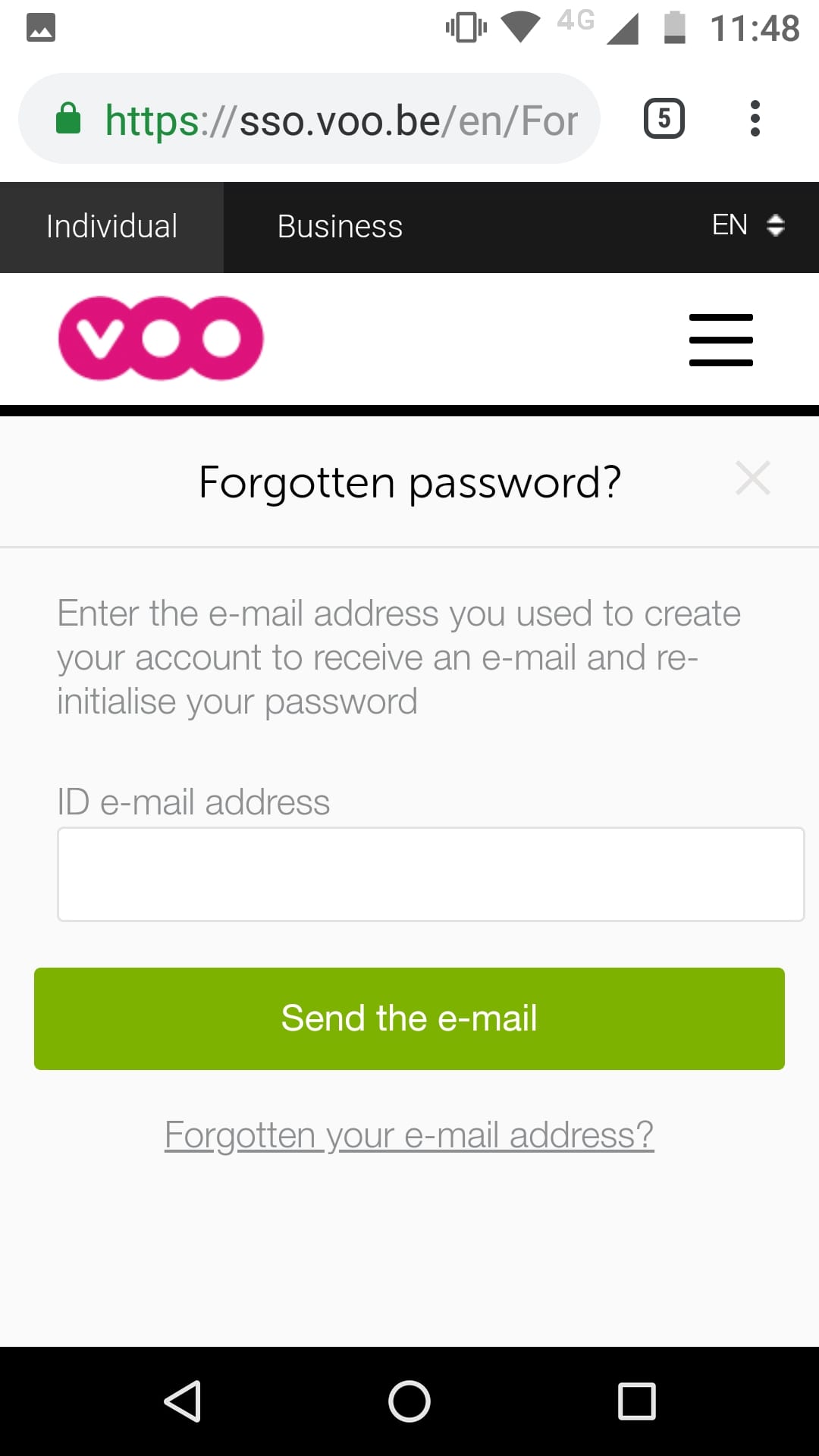Open the browser tab switcher
The height and width of the screenshot is (1456, 819).
coord(664,118)
